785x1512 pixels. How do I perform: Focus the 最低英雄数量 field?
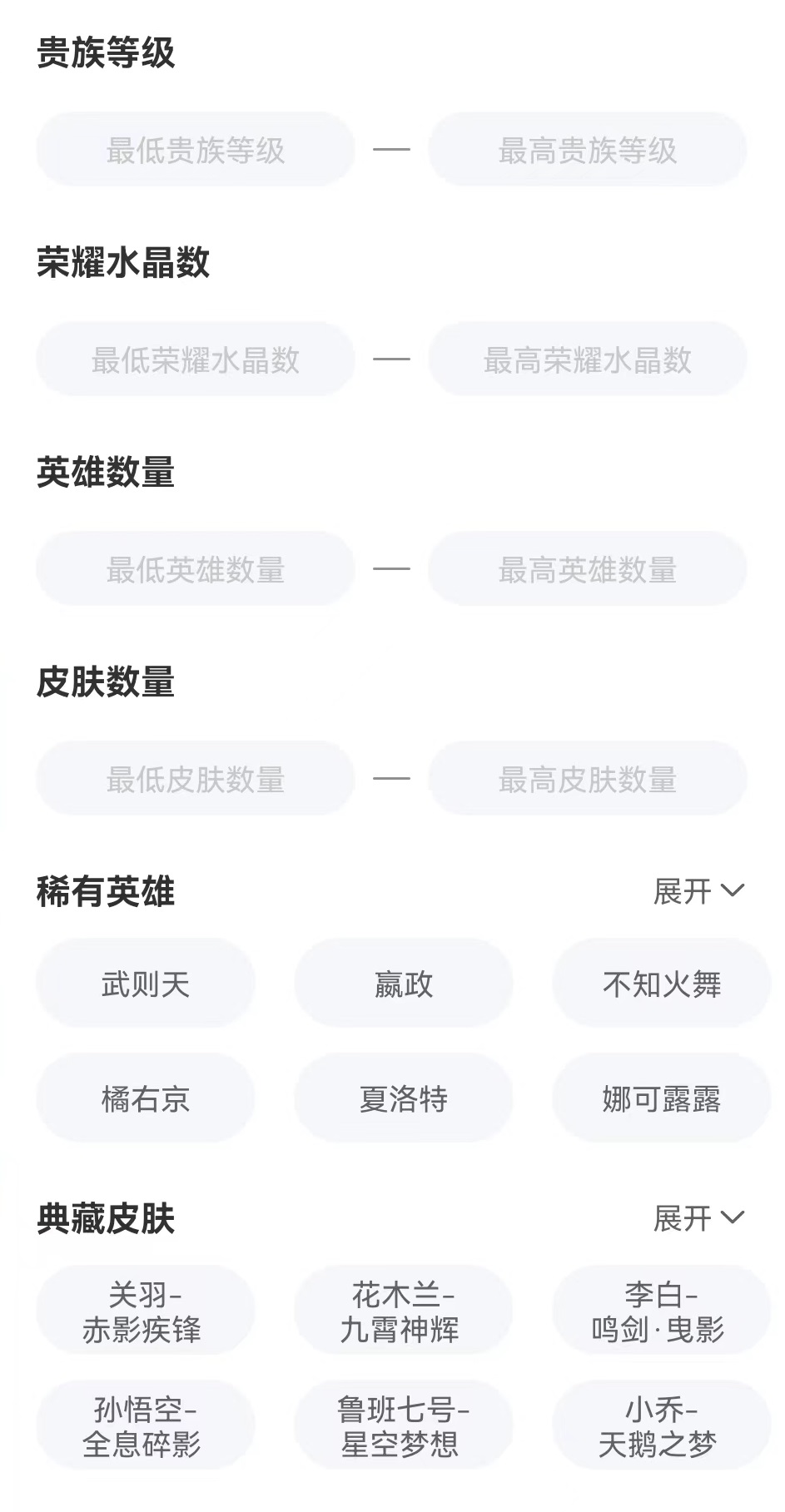click(x=196, y=569)
